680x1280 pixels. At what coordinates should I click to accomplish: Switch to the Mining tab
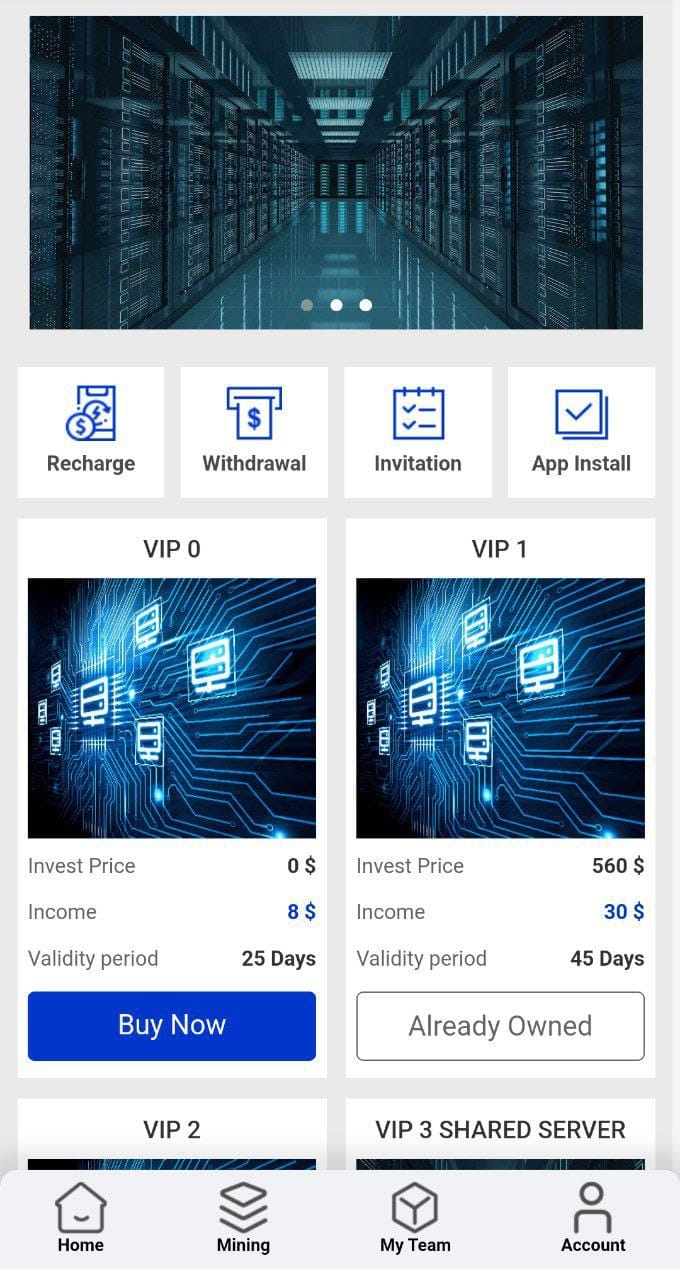point(243,1218)
